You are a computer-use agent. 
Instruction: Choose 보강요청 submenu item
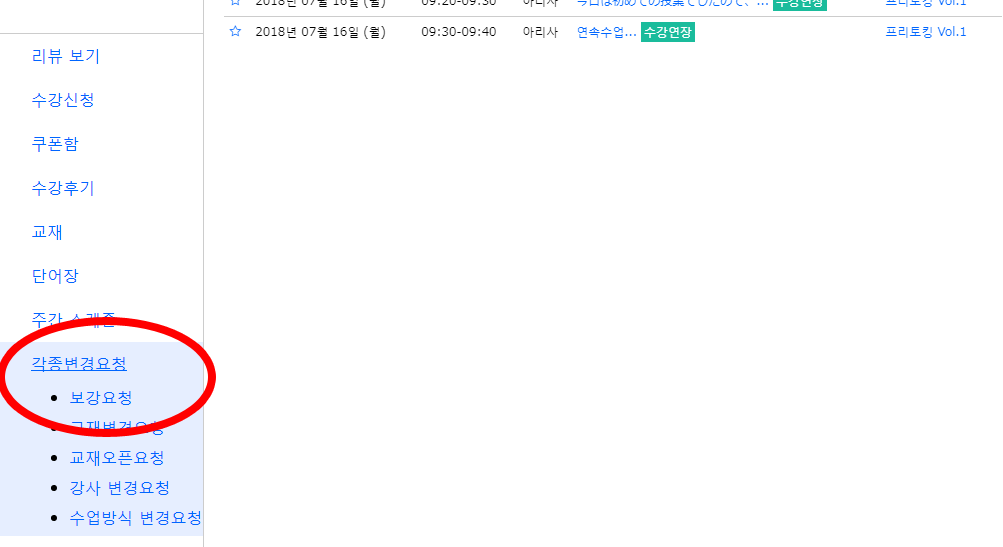click(101, 398)
